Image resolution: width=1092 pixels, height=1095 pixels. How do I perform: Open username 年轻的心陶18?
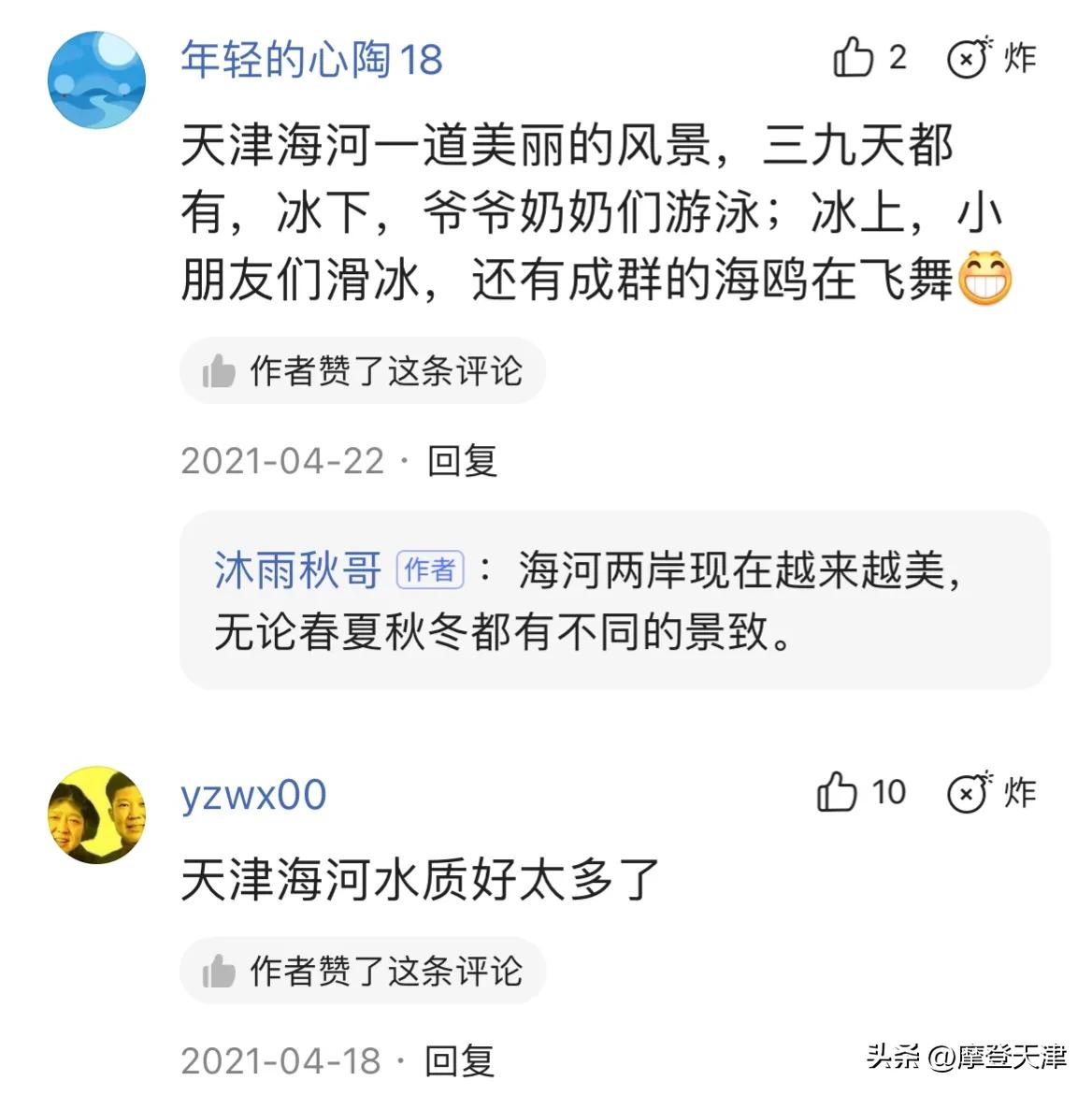click(311, 60)
